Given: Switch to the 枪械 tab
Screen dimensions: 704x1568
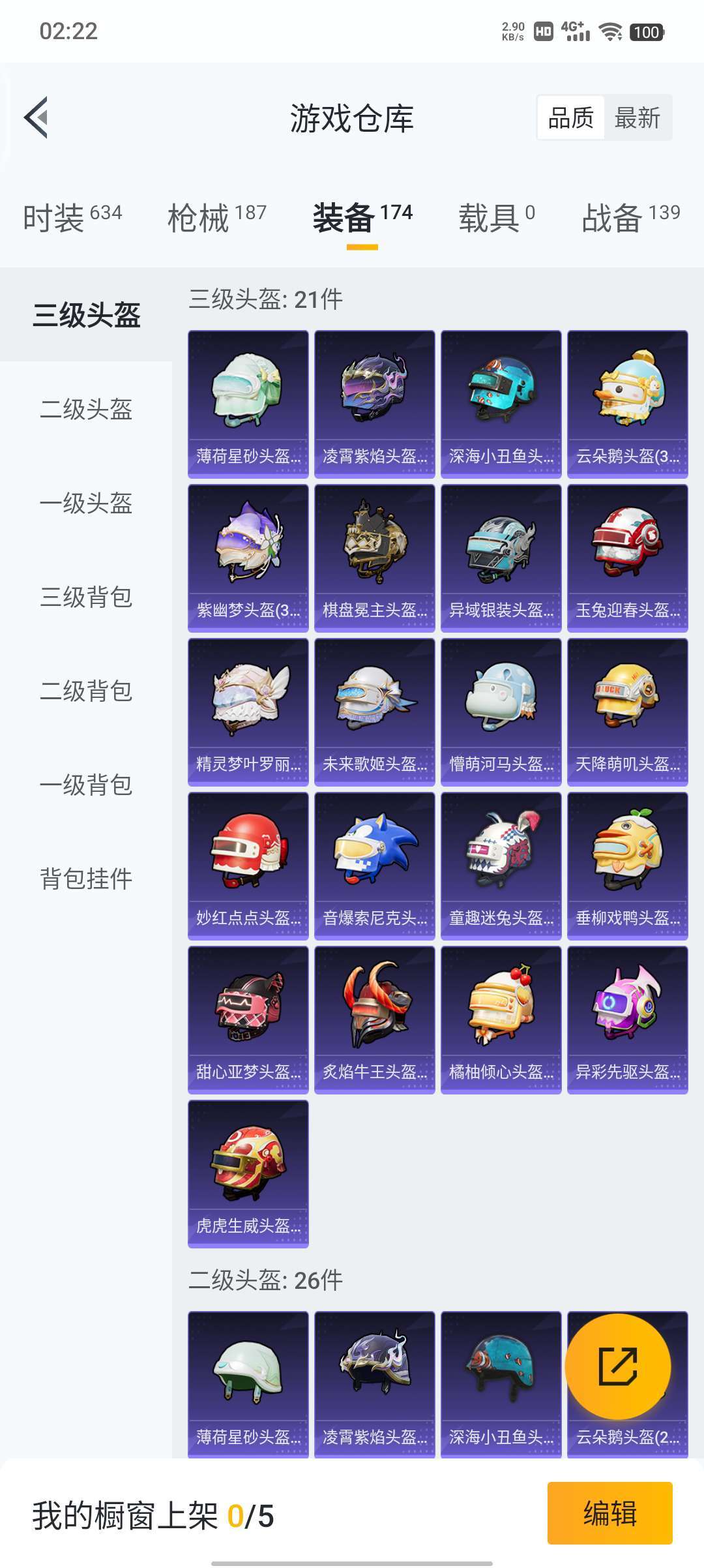Looking at the screenshot, I should point(217,217).
